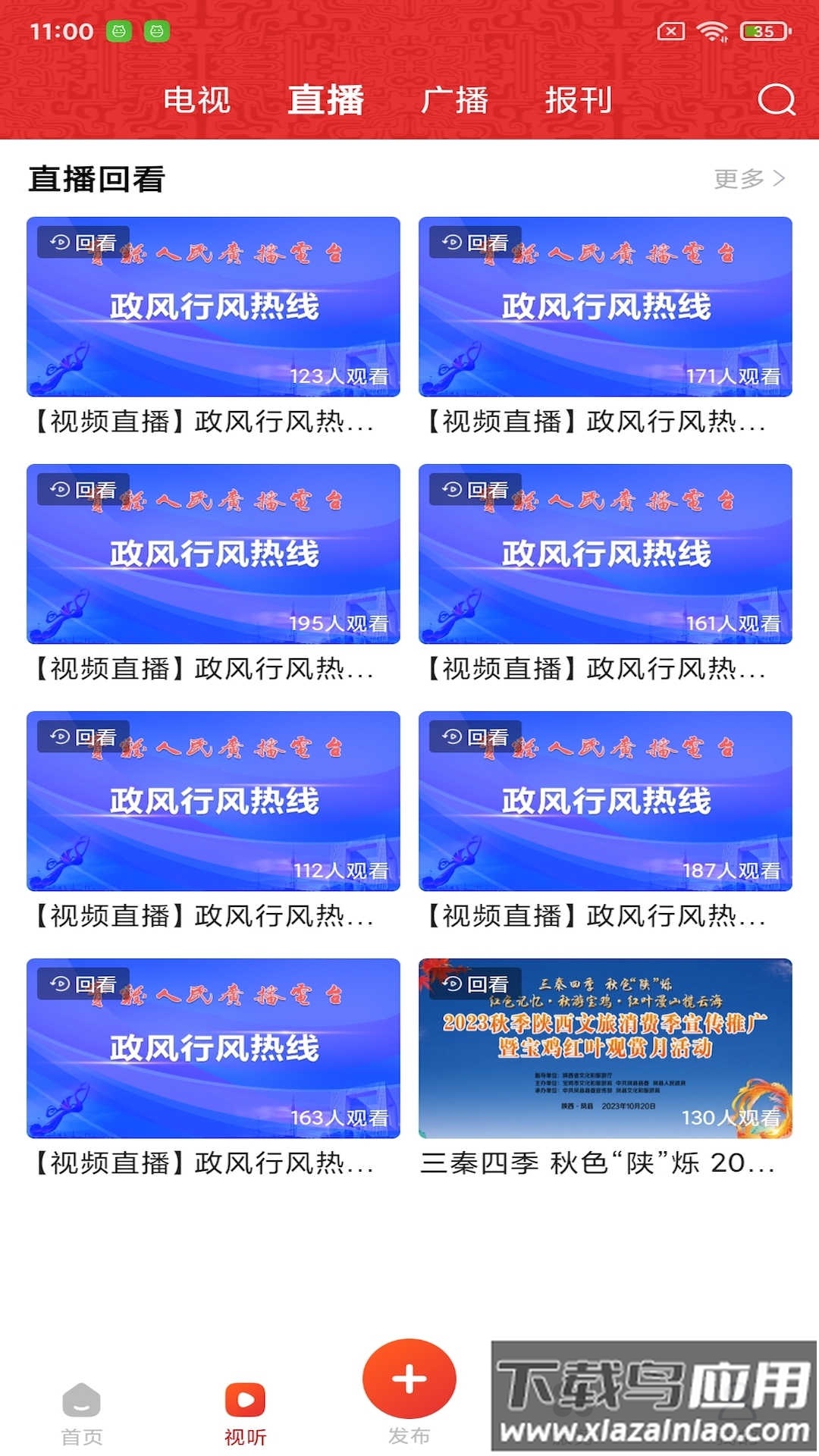Tap the red plus 发布 button

click(x=409, y=1380)
